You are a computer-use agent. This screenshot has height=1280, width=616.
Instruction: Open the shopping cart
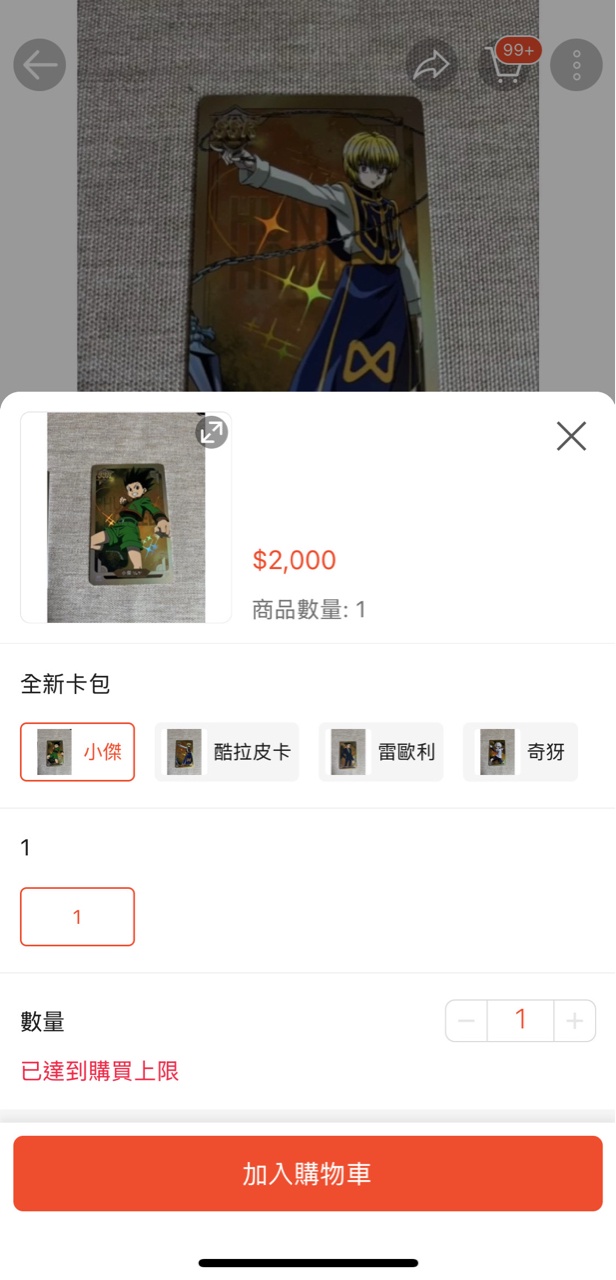point(503,66)
